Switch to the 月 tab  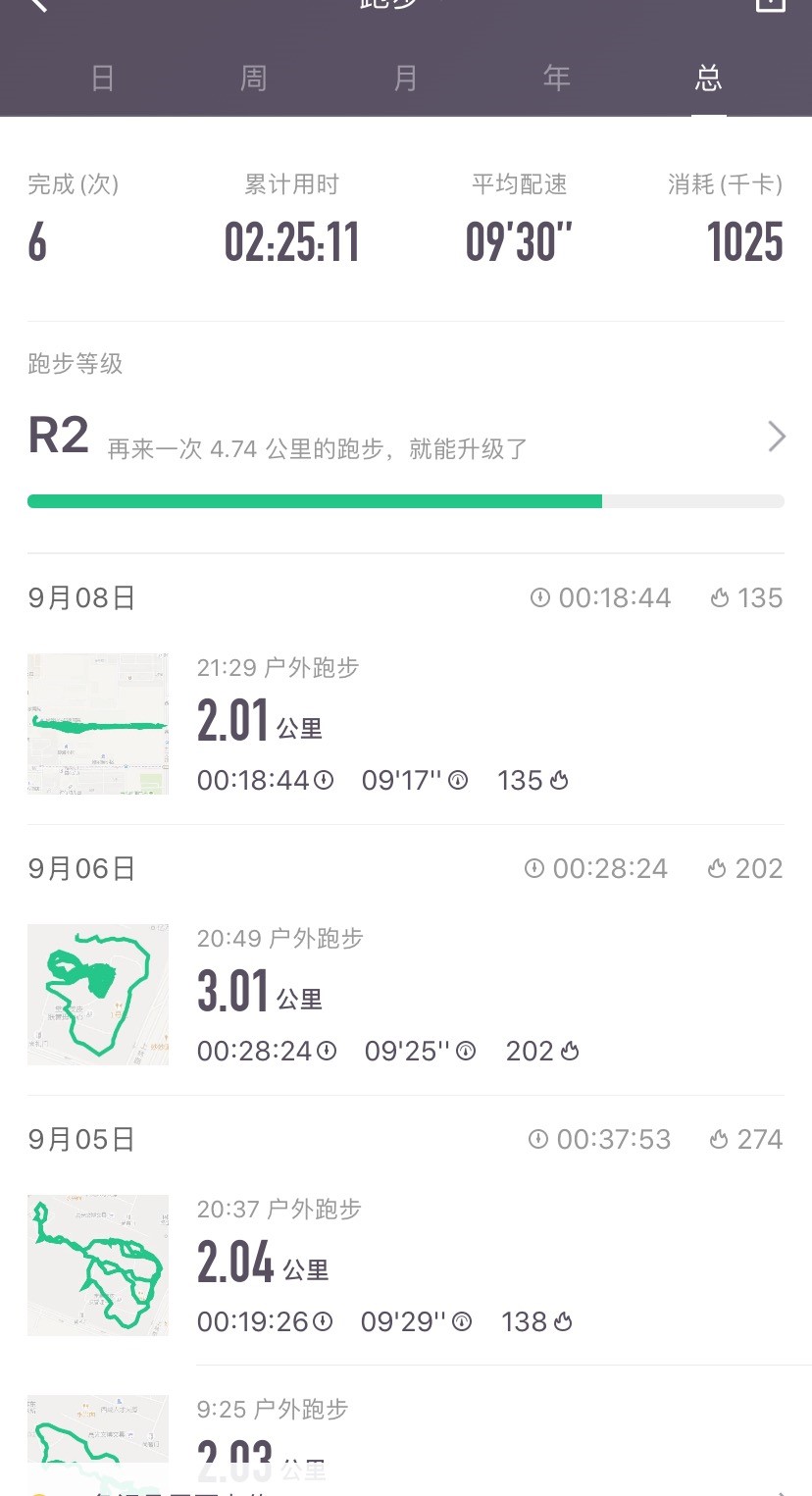click(x=404, y=77)
